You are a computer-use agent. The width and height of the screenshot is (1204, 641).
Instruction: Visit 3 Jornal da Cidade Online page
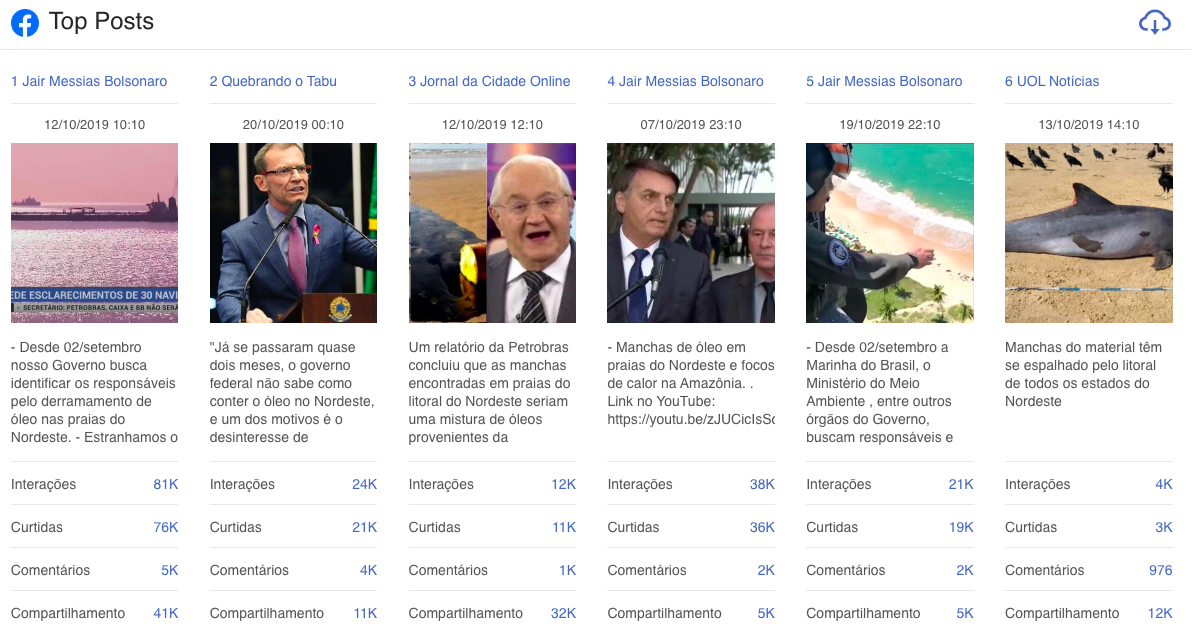click(489, 82)
